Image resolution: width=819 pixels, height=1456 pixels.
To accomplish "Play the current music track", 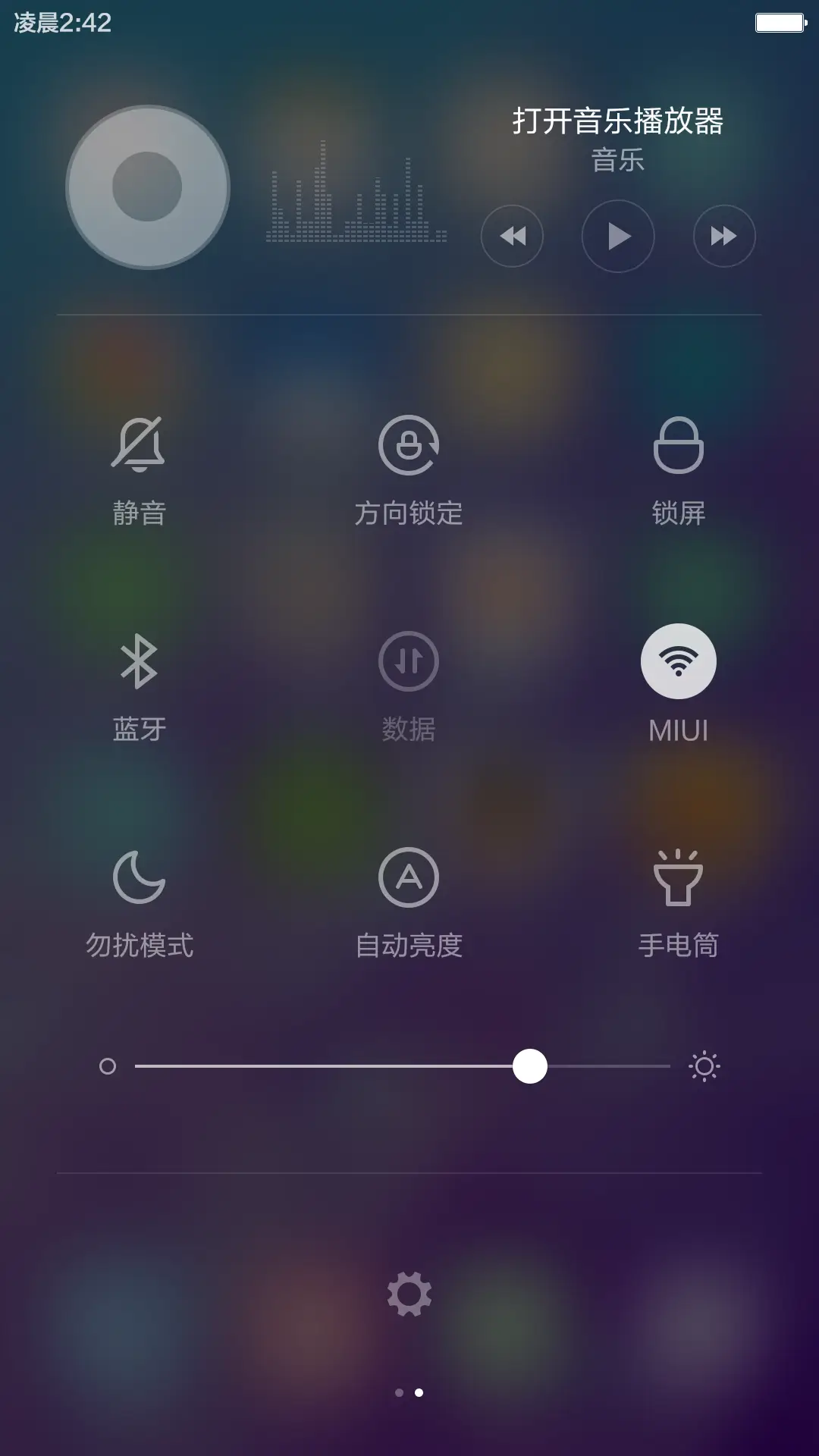I will point(618,237).
